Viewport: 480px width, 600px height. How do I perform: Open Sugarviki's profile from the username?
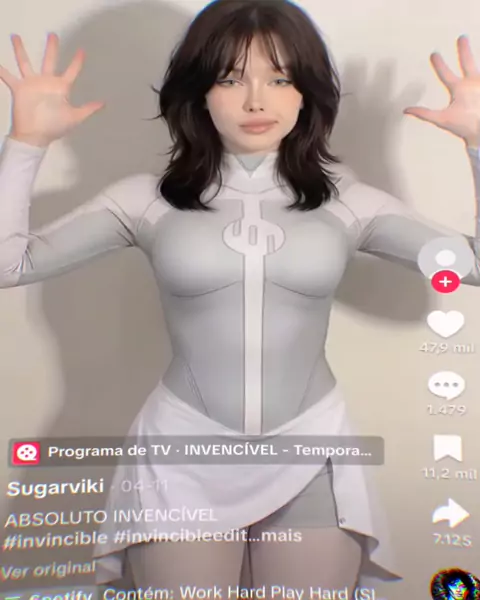56,488
